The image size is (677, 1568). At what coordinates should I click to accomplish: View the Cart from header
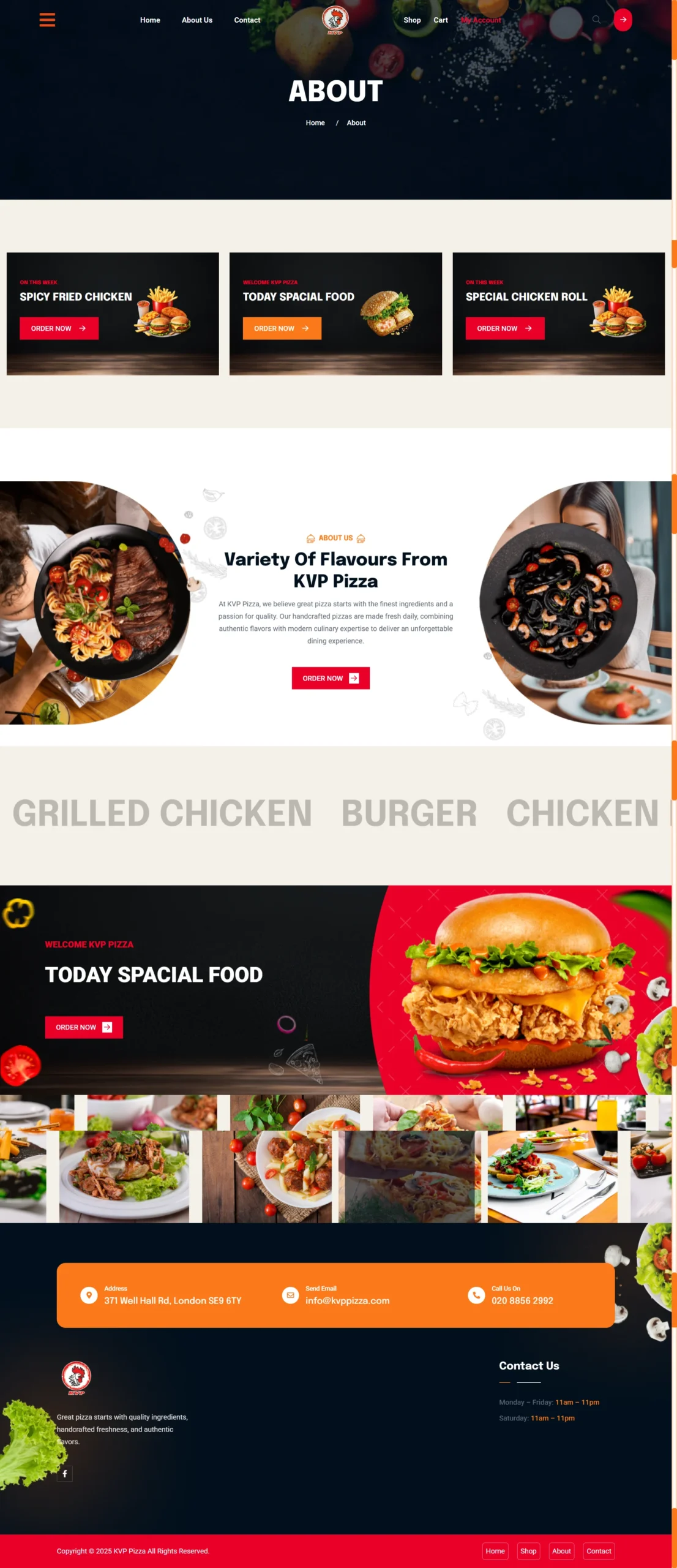[441, 20]
